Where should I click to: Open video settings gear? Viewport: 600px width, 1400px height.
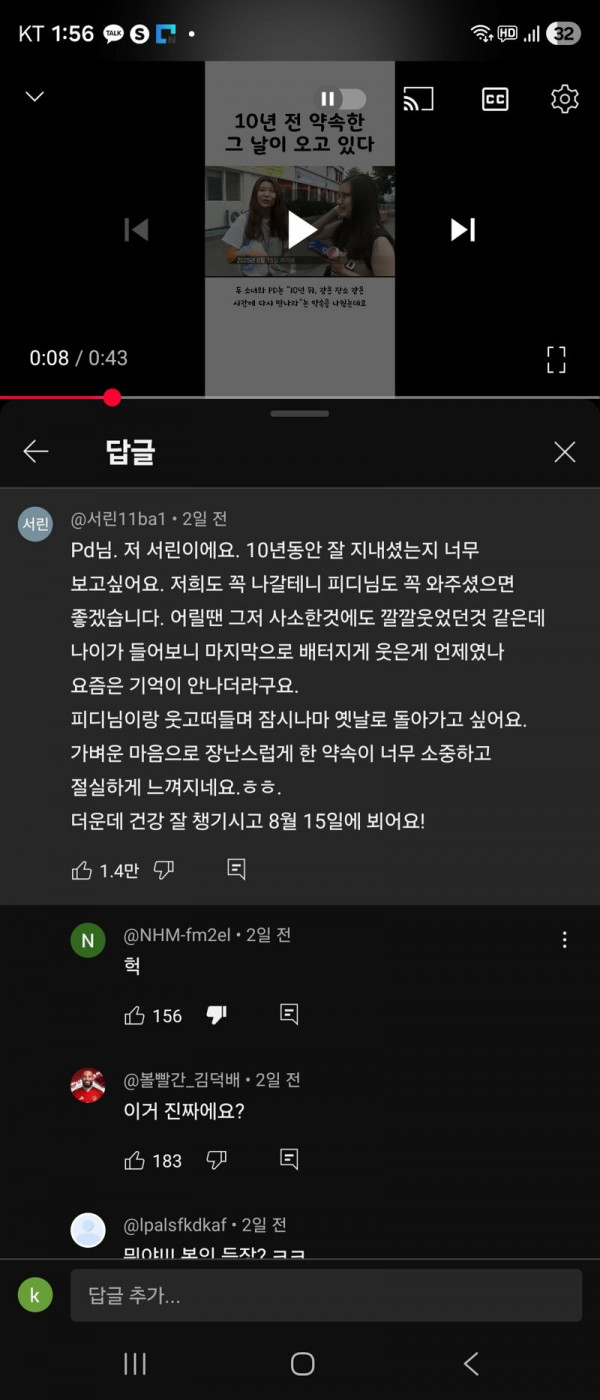point(564,98)
